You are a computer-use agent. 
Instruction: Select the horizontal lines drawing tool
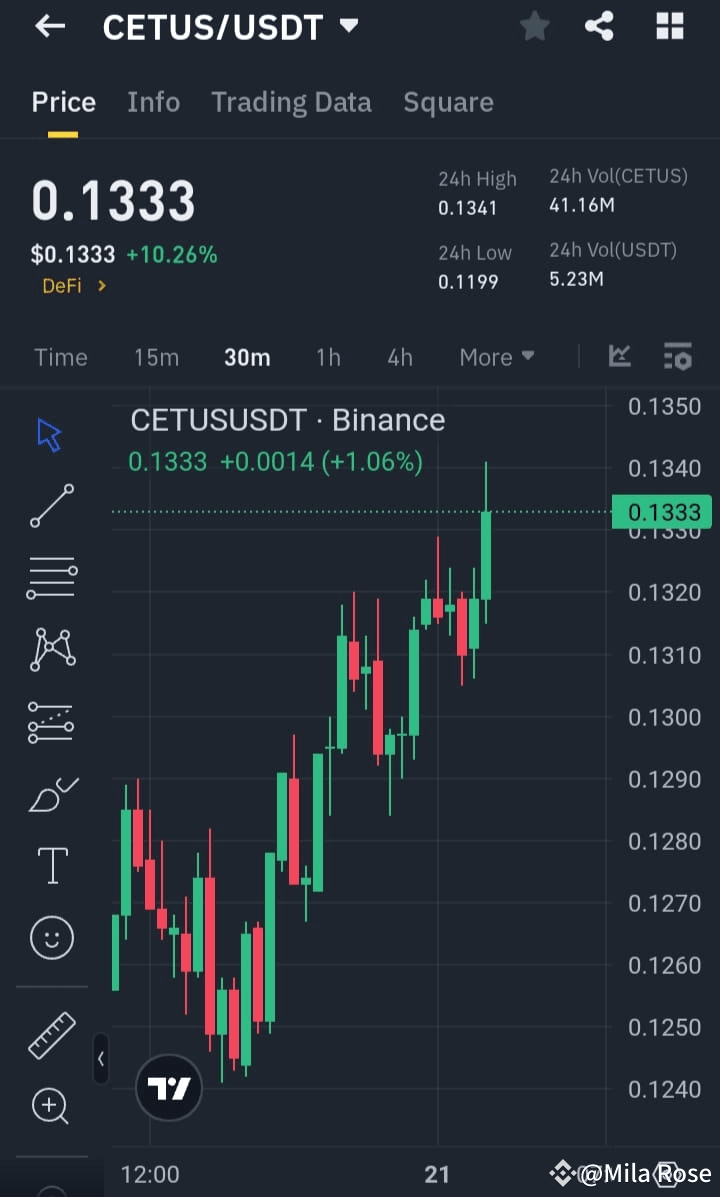click(x=51, y=577)
